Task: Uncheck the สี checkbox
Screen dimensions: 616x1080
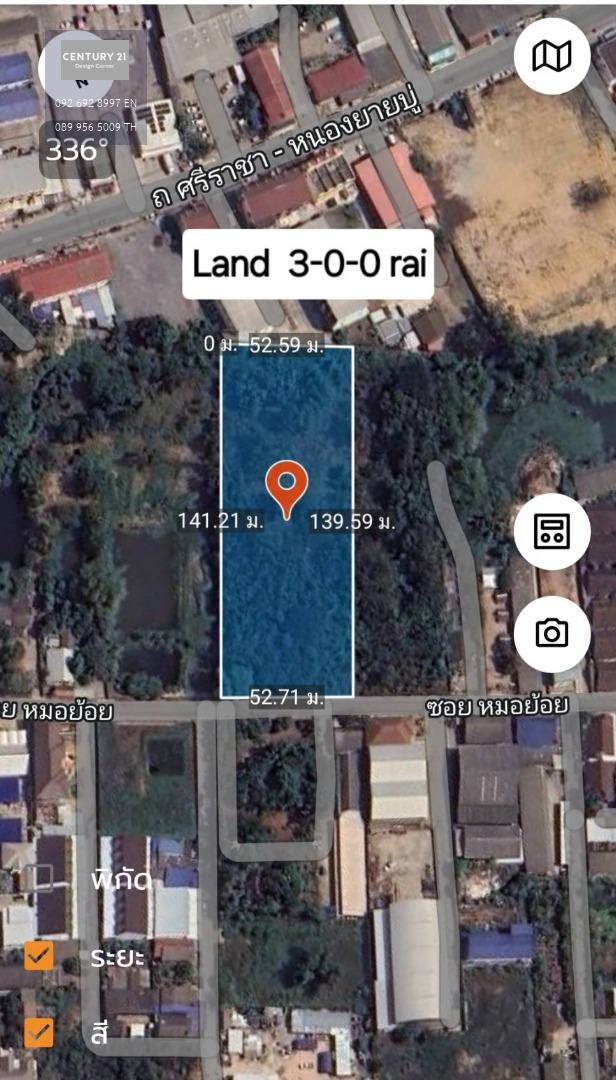Action: coord(39,1032)
